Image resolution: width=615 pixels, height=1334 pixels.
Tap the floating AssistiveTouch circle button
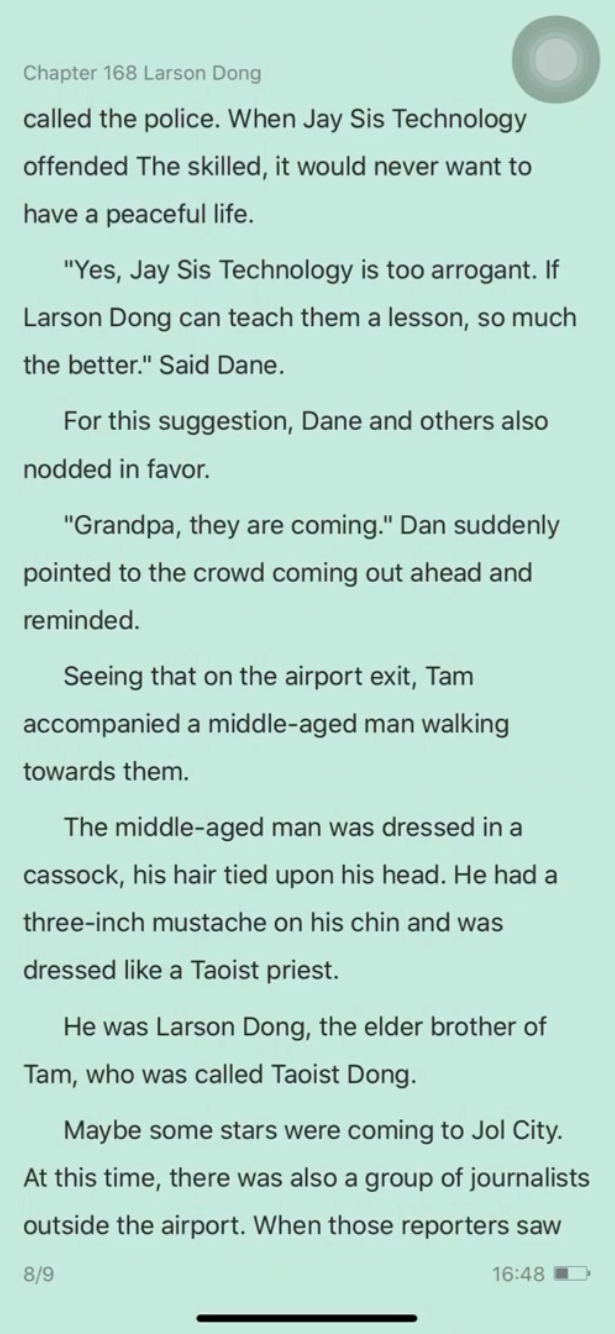[555, 60]
